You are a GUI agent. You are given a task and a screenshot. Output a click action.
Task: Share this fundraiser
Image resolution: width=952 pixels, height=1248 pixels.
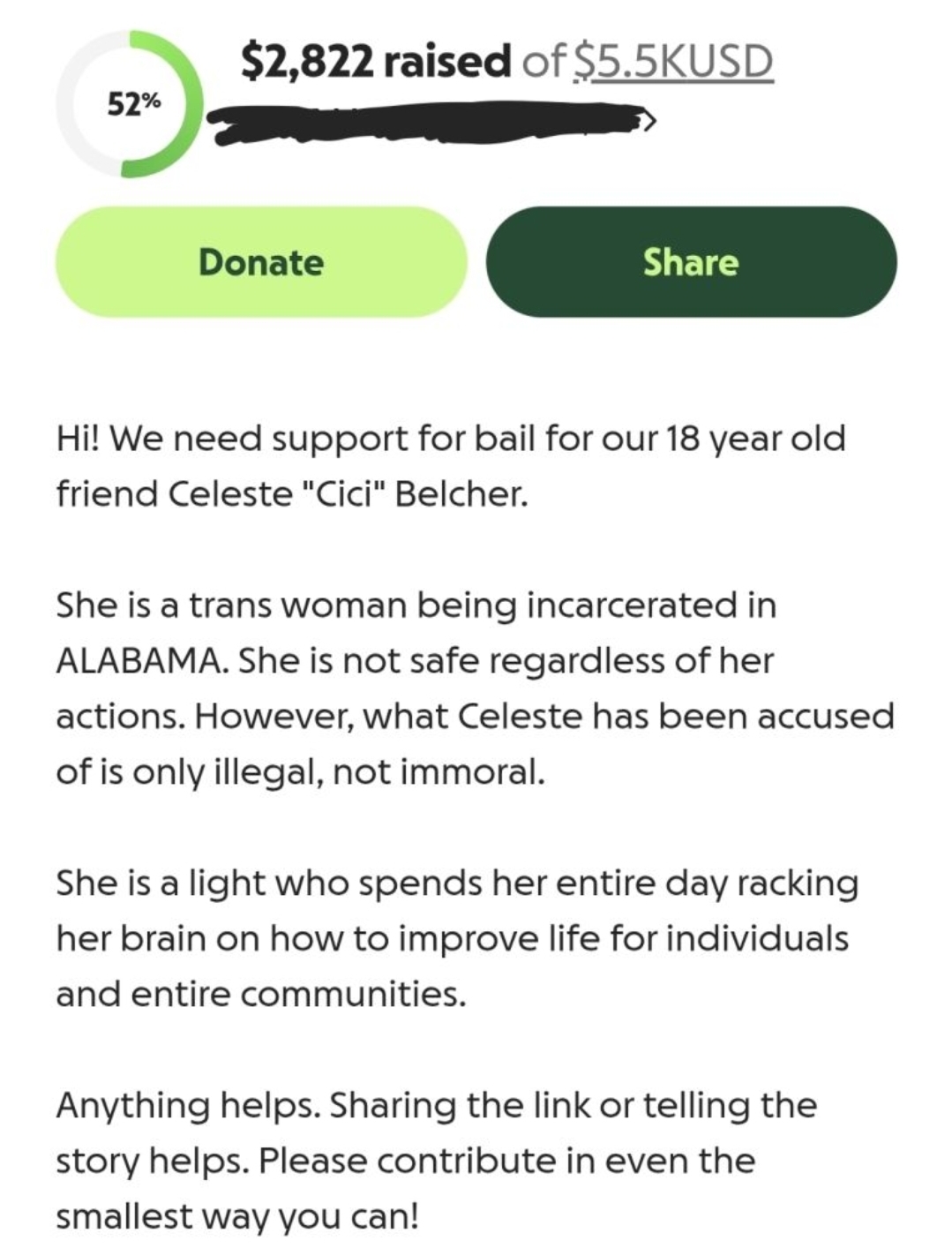691,262
